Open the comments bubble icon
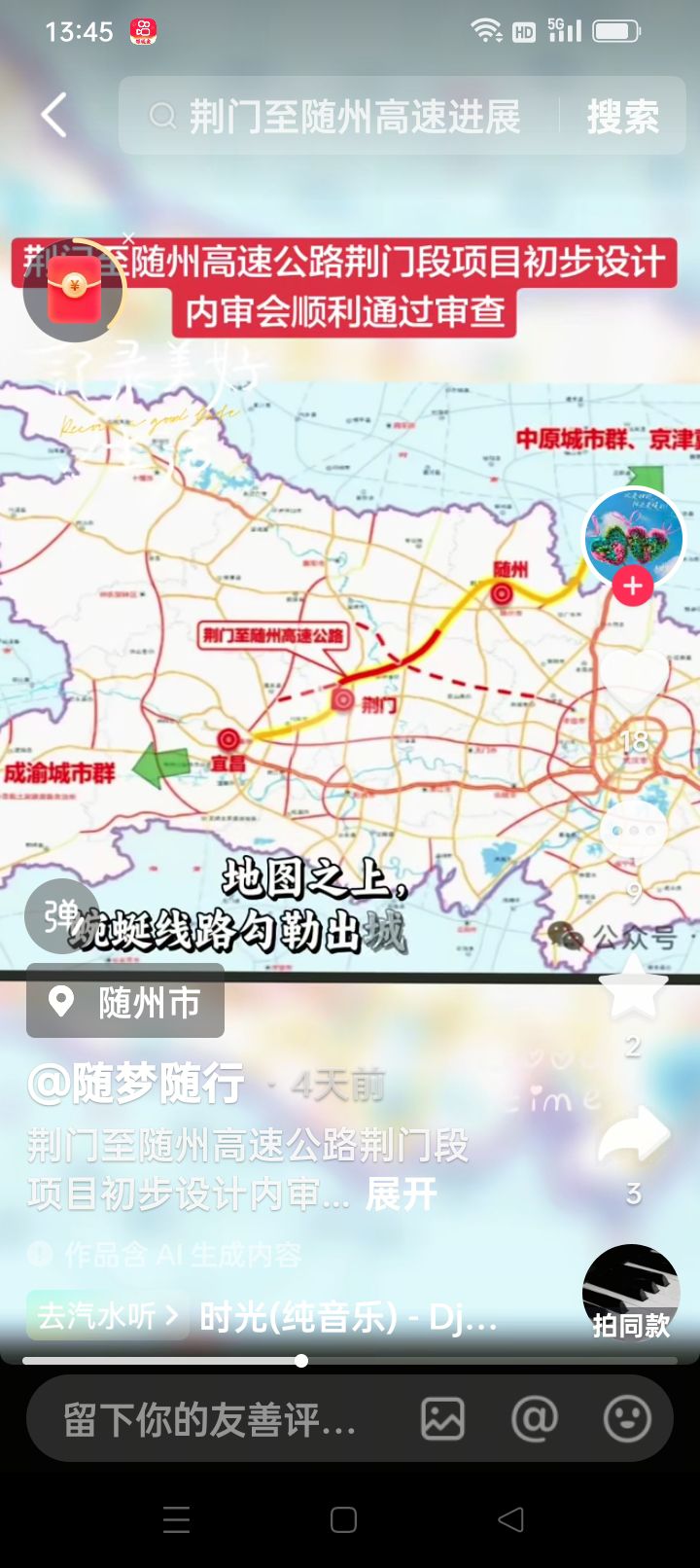Screen dimensions: 700x1568 click(633, 834)
